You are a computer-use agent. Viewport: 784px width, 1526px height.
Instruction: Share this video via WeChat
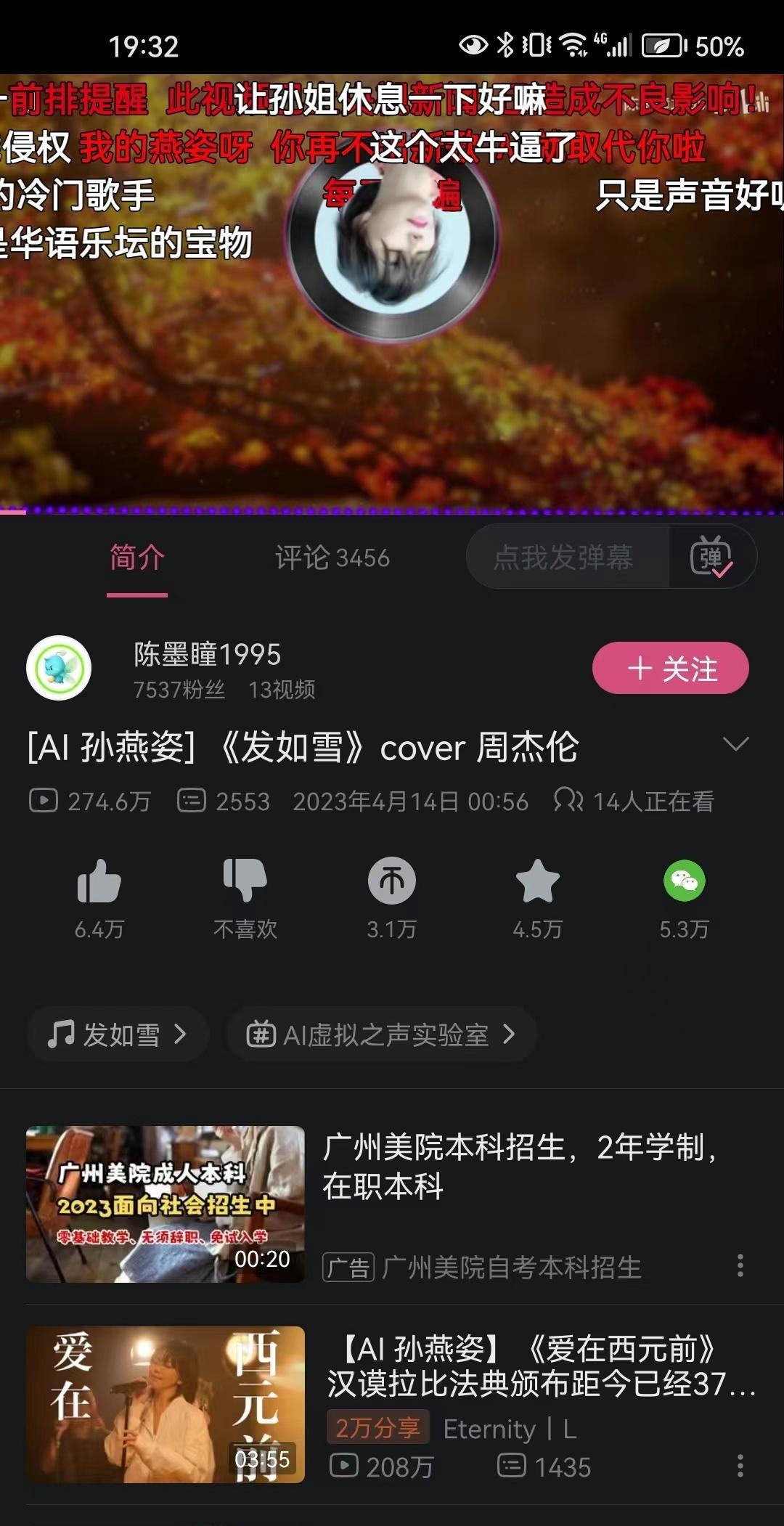(684, 882)
